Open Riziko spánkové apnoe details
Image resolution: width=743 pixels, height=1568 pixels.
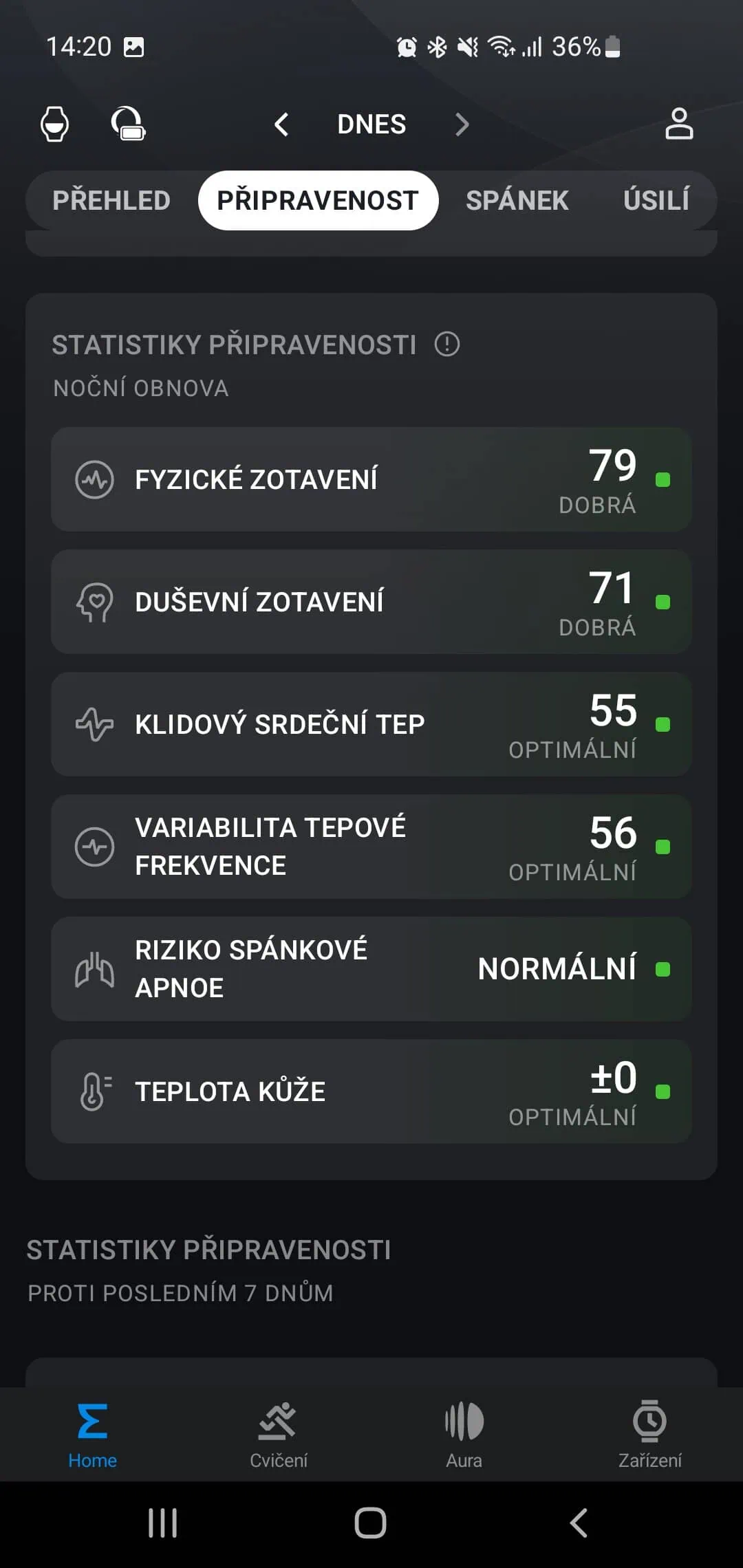point(371,969)
